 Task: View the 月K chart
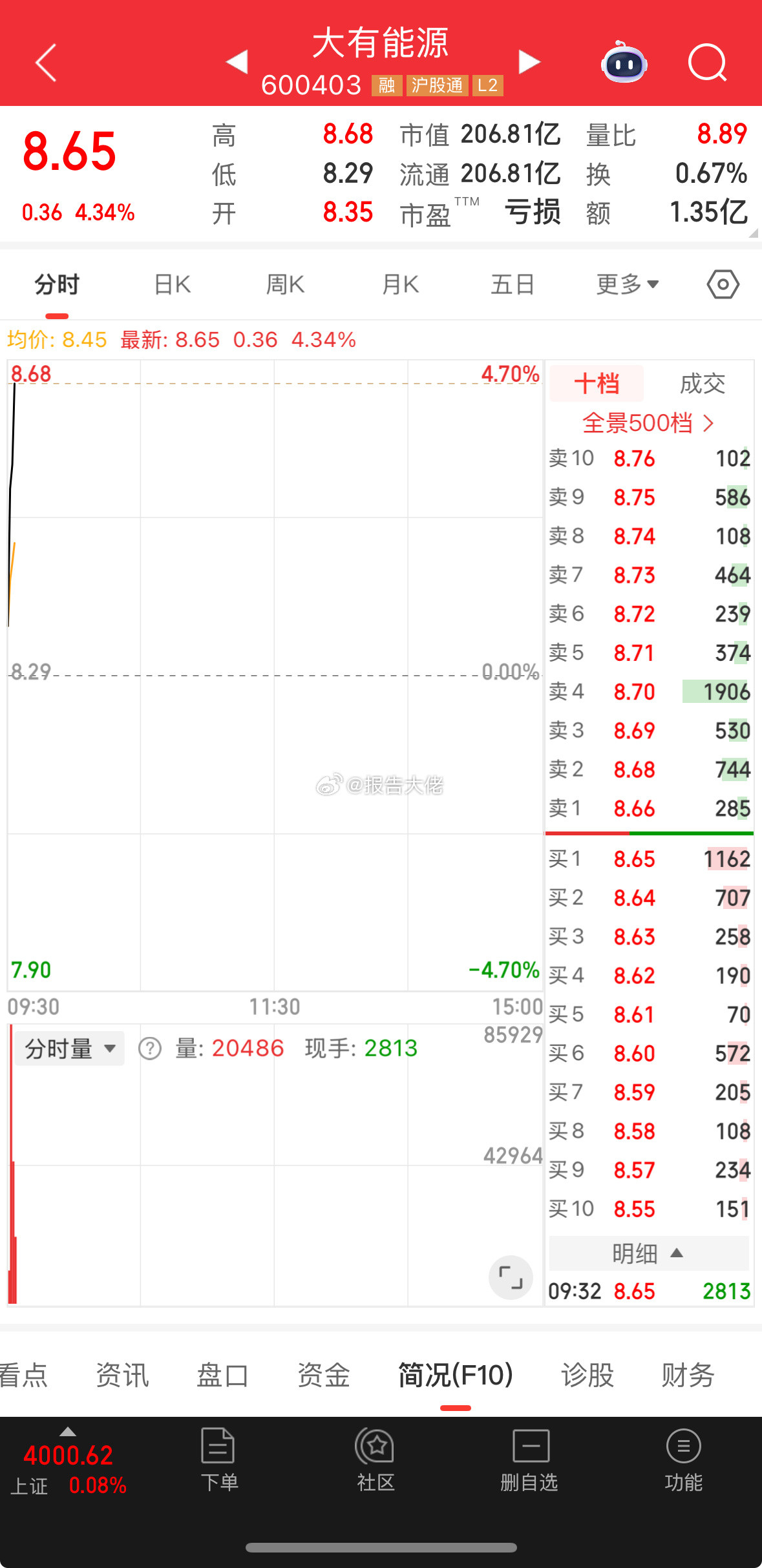[x=400, y=284]
